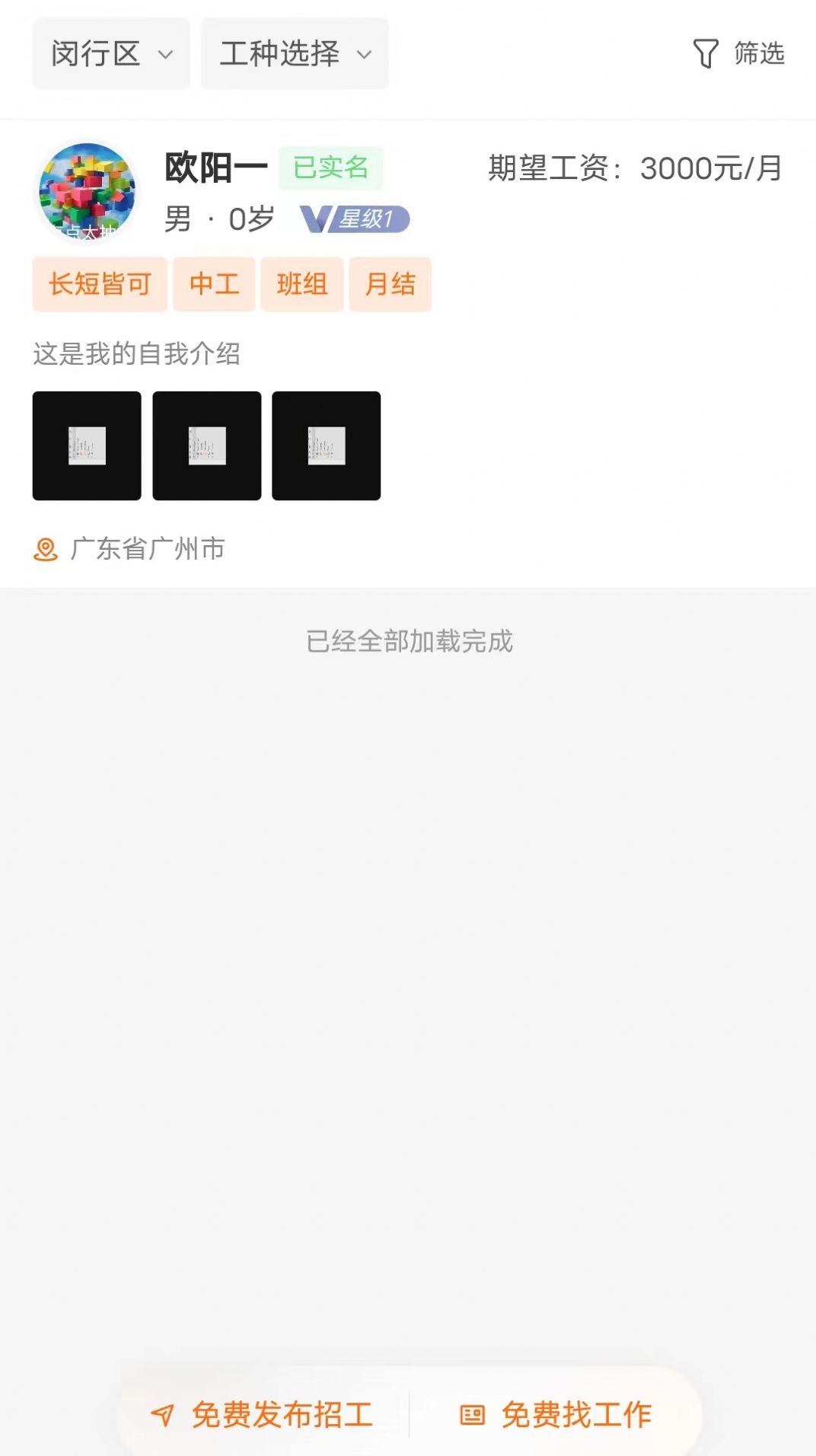Select the 月结 tag
The image size is (816, 1456).
390,284
